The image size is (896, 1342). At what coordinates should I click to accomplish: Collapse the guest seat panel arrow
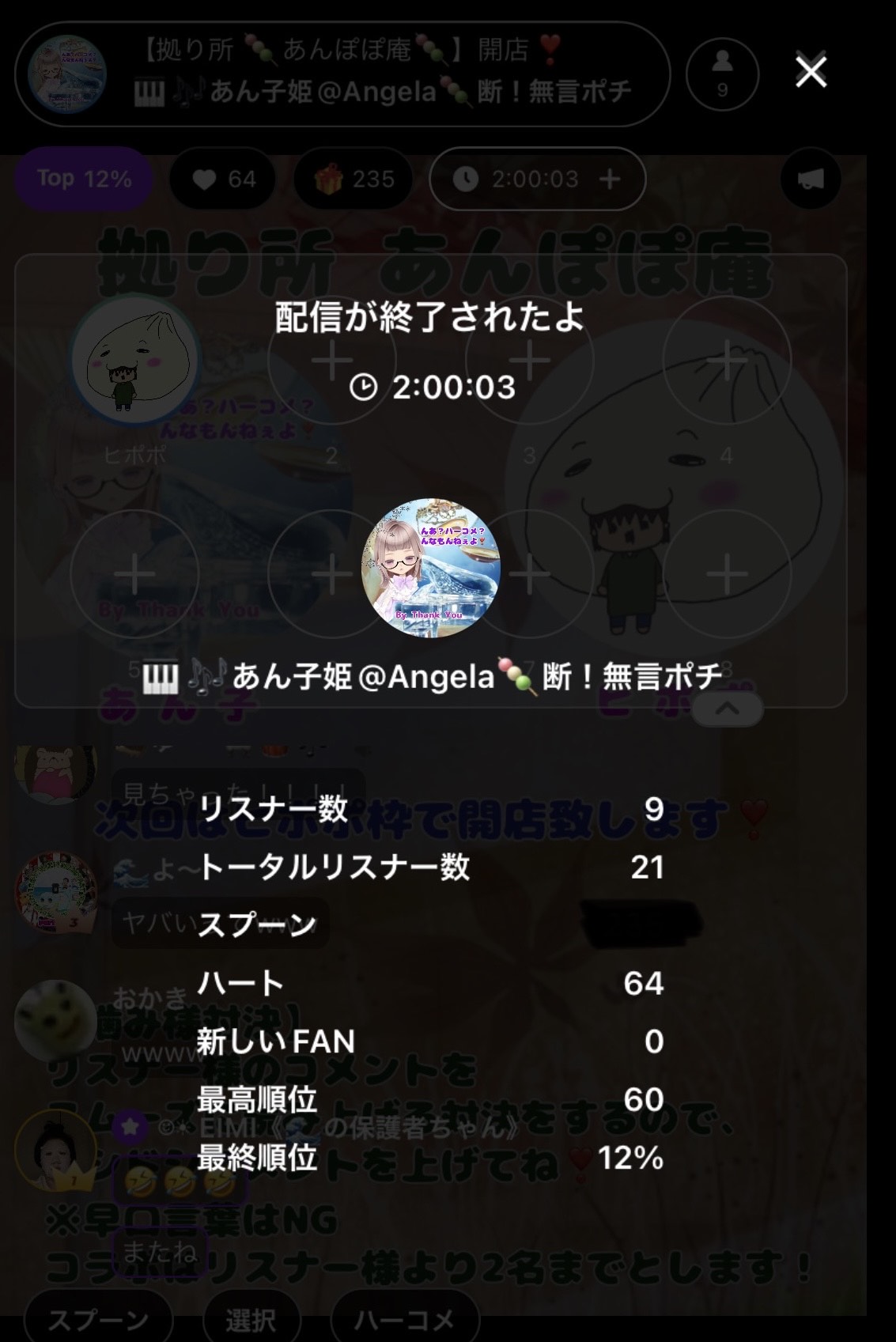pyautogui.click(x=727, y=709)
